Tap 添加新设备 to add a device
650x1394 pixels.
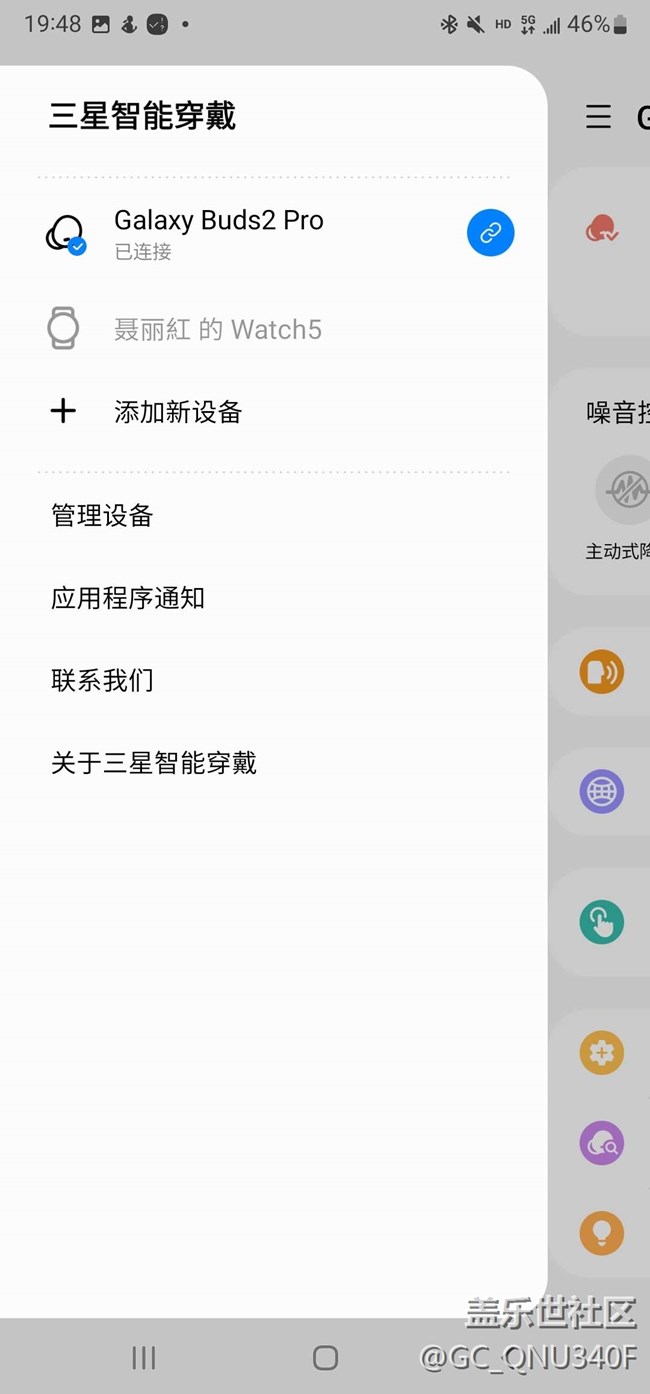click(x=273, y=411)
